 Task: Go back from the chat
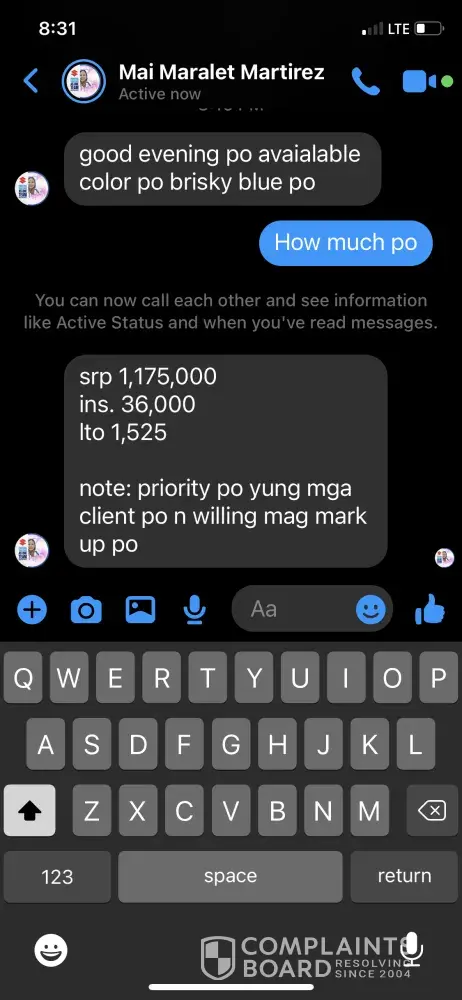[31, 81]
